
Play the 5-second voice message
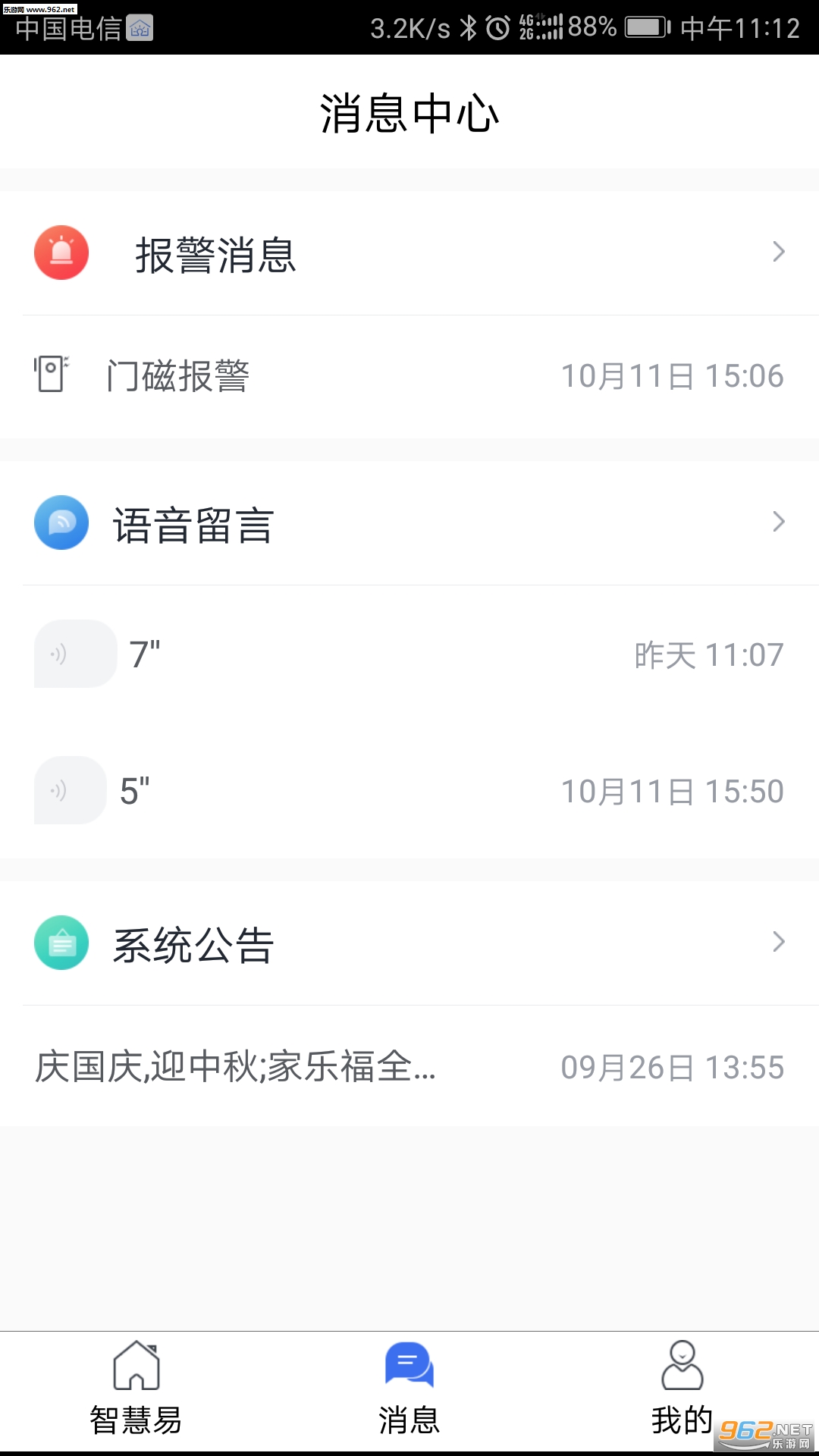click(71, 790)
